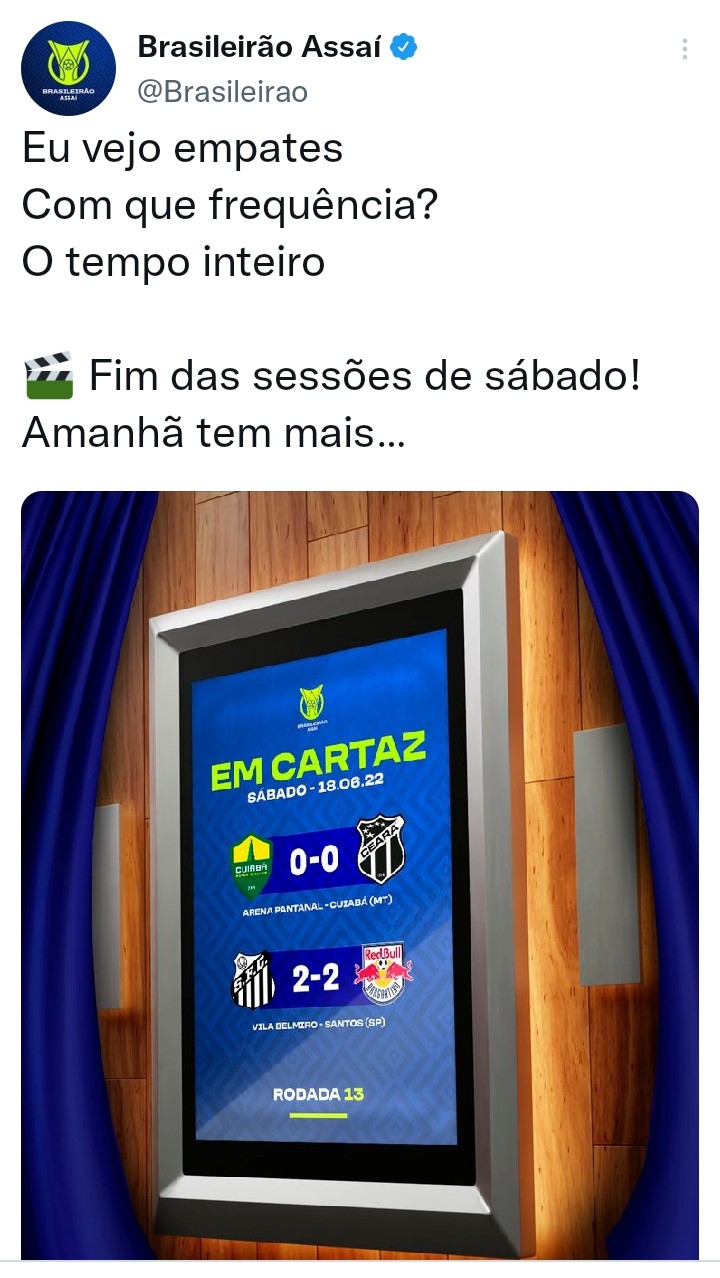This screenshot has width=720, height=1278.
Task: Expand the attached Em Cartaz image
Action: tap(360, 875)
